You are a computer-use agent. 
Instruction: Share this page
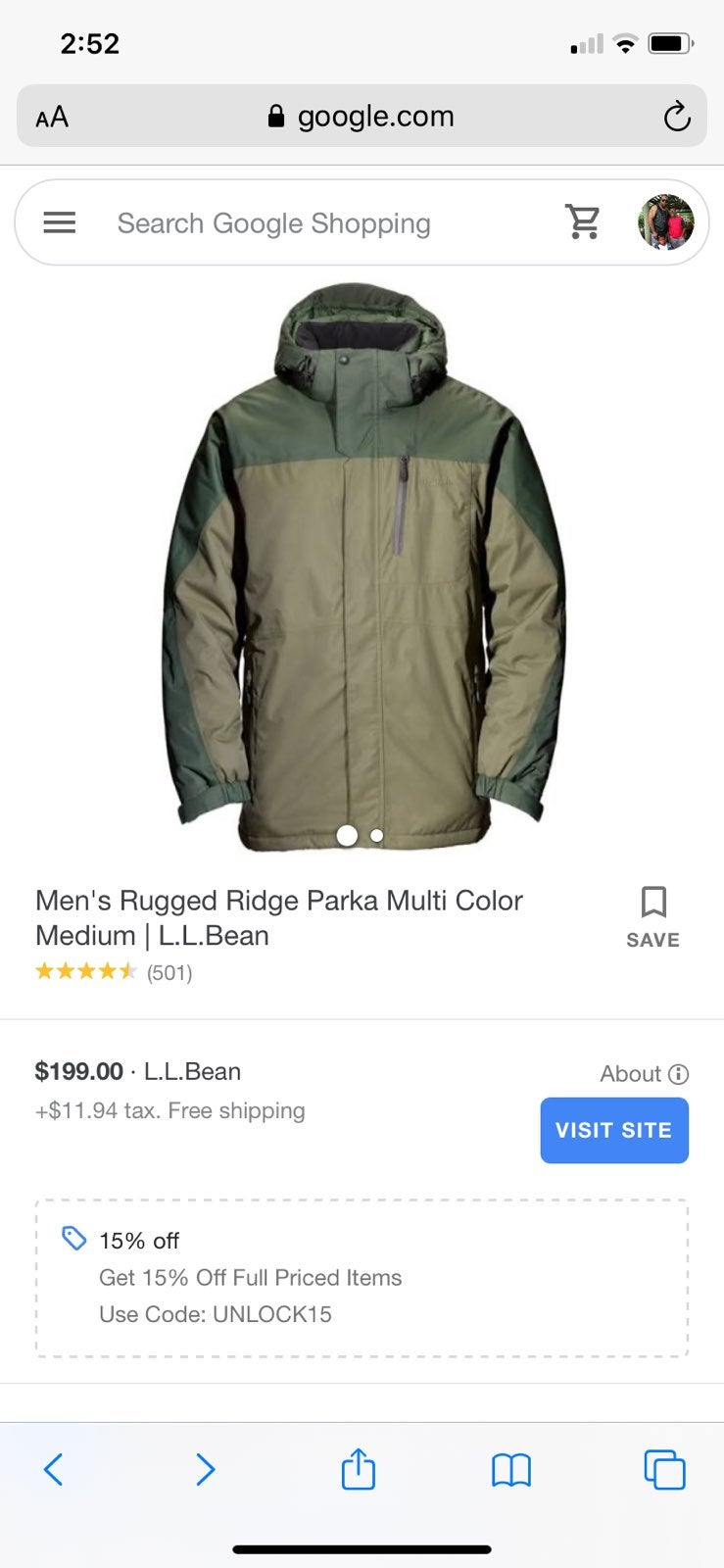point(359,1468)
